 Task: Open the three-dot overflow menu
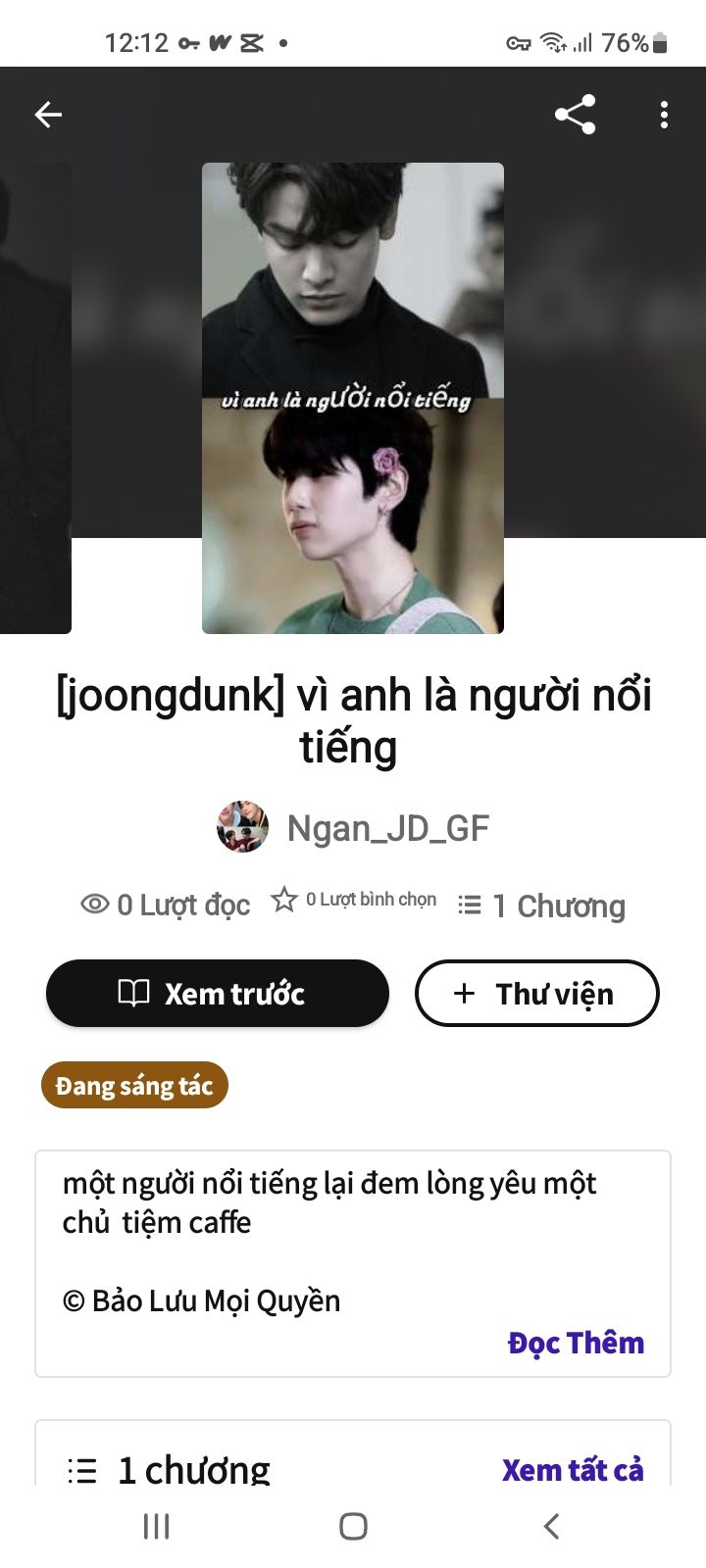click(x=664, y=115)
